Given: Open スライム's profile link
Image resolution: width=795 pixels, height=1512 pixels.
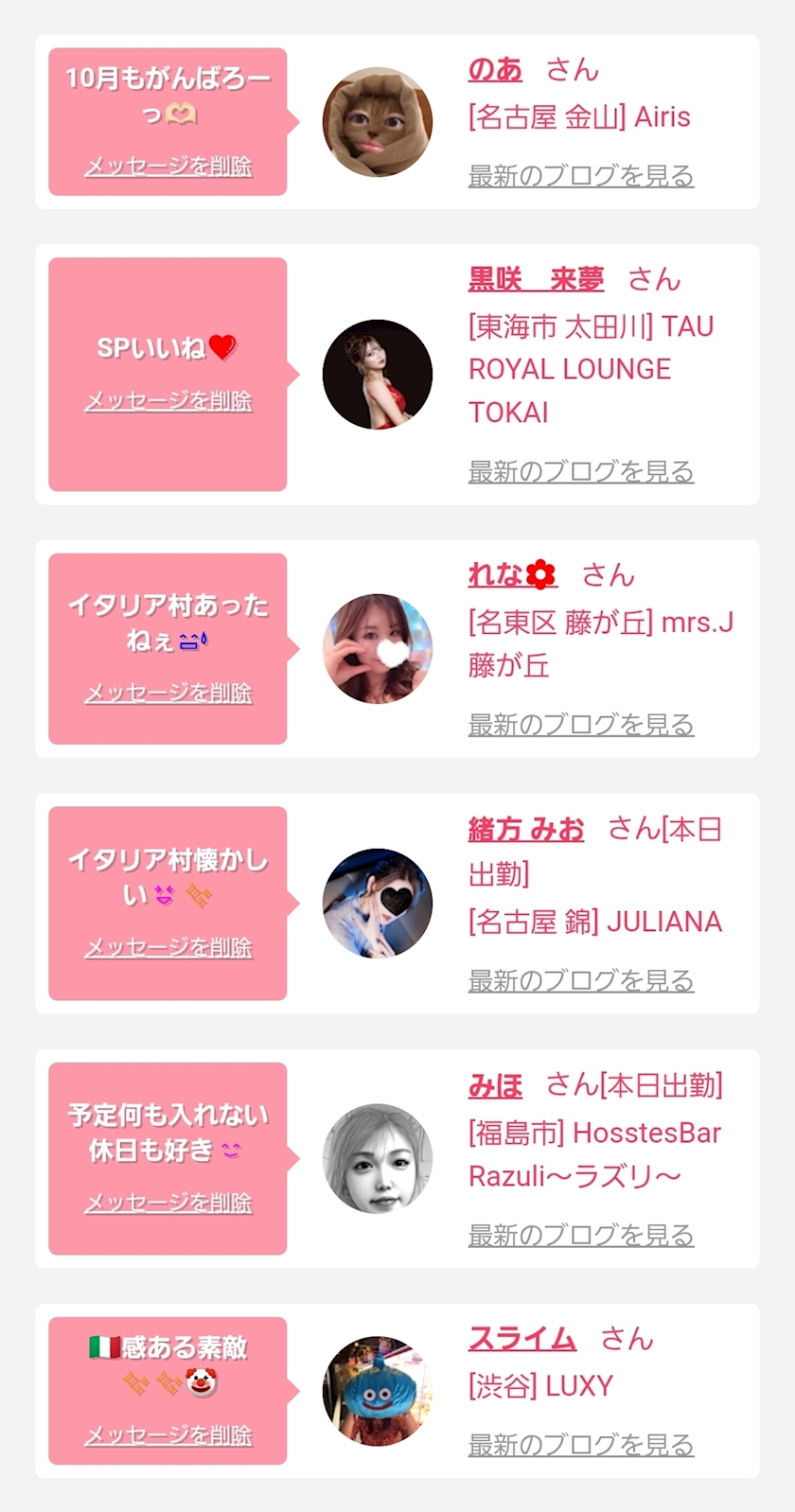Looking at the screenshot, I should (x=522, y=1340).
